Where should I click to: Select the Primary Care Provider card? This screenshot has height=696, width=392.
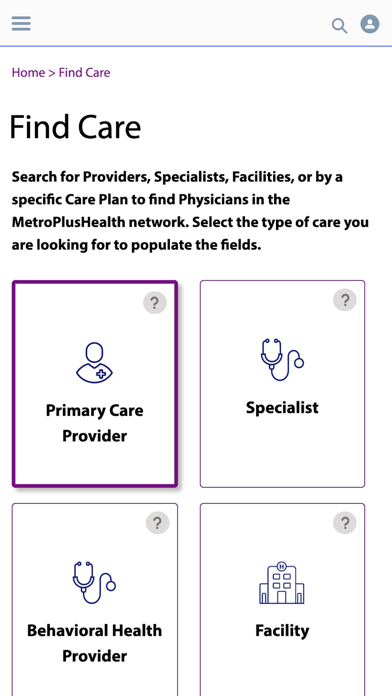pyautogui.click(x=95, y=384)
